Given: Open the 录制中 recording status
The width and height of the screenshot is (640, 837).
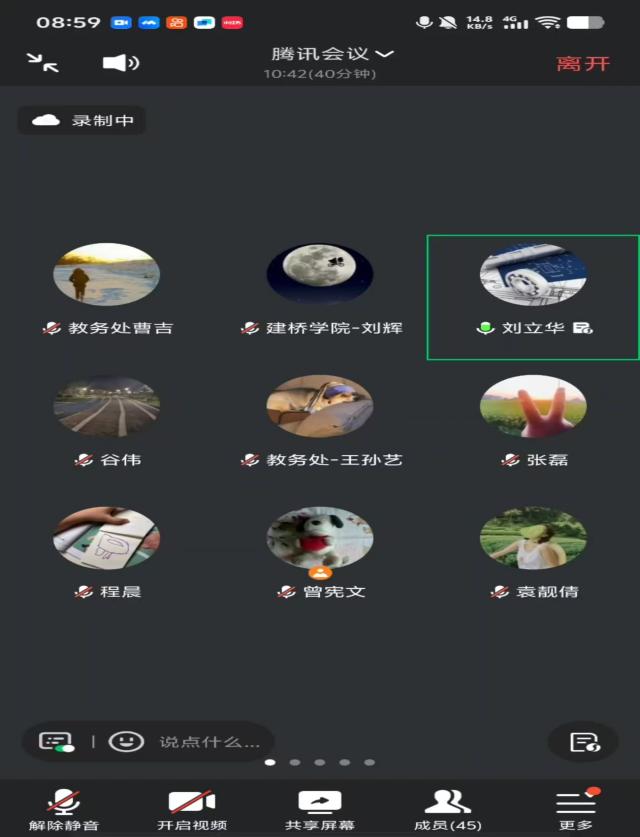Looking at the screenshot, I should (x=82, y=121).
